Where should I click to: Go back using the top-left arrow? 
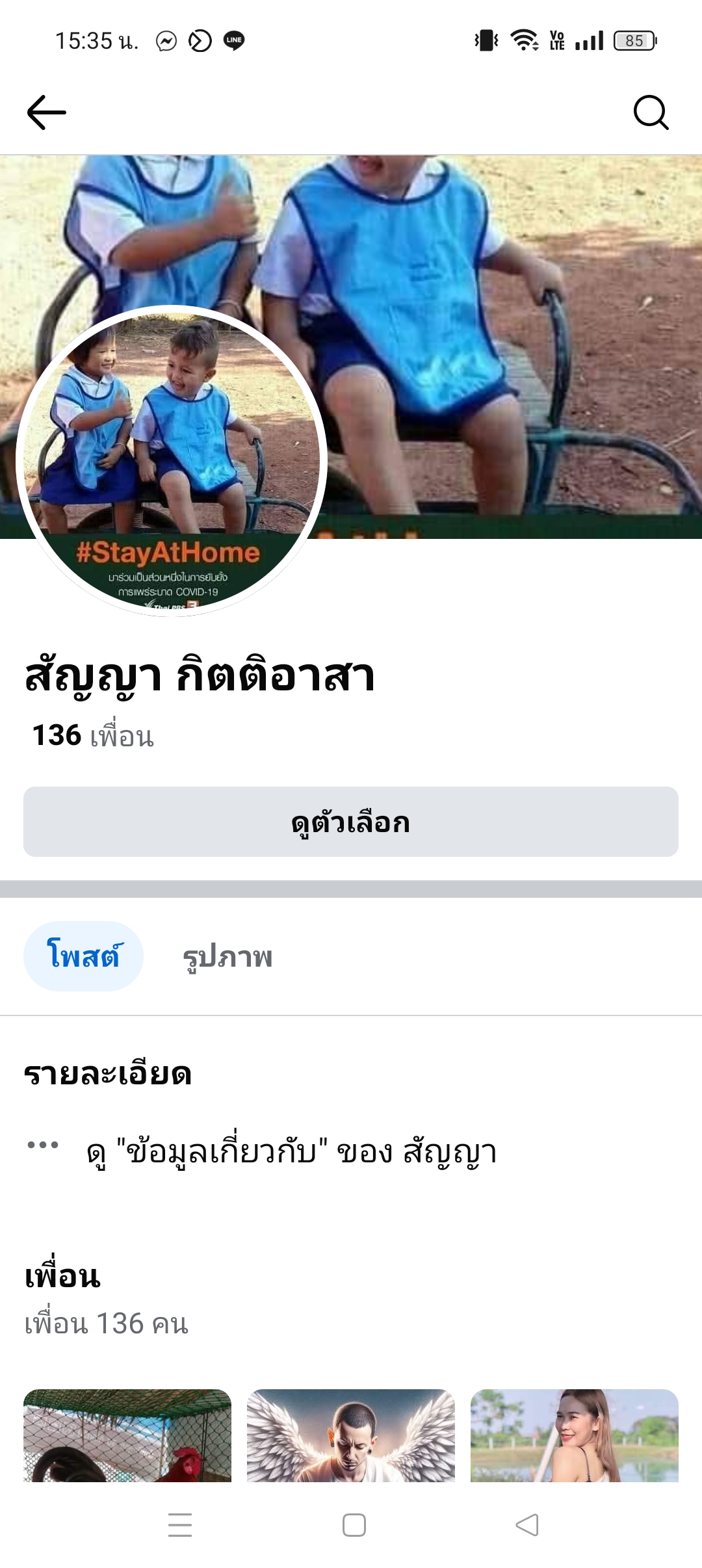[x=46, y=112]
